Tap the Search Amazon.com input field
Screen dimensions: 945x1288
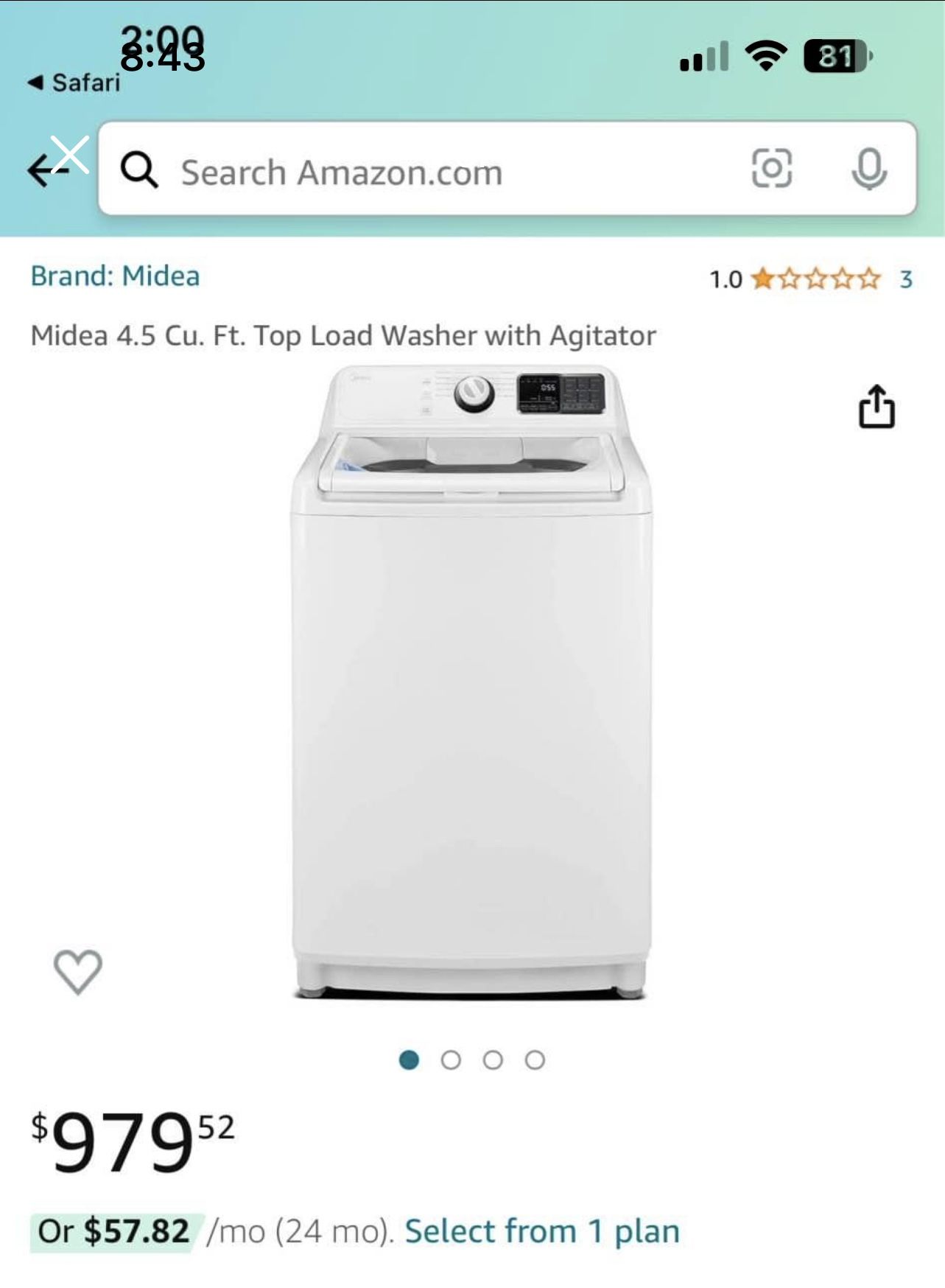[x=341, y=171]
